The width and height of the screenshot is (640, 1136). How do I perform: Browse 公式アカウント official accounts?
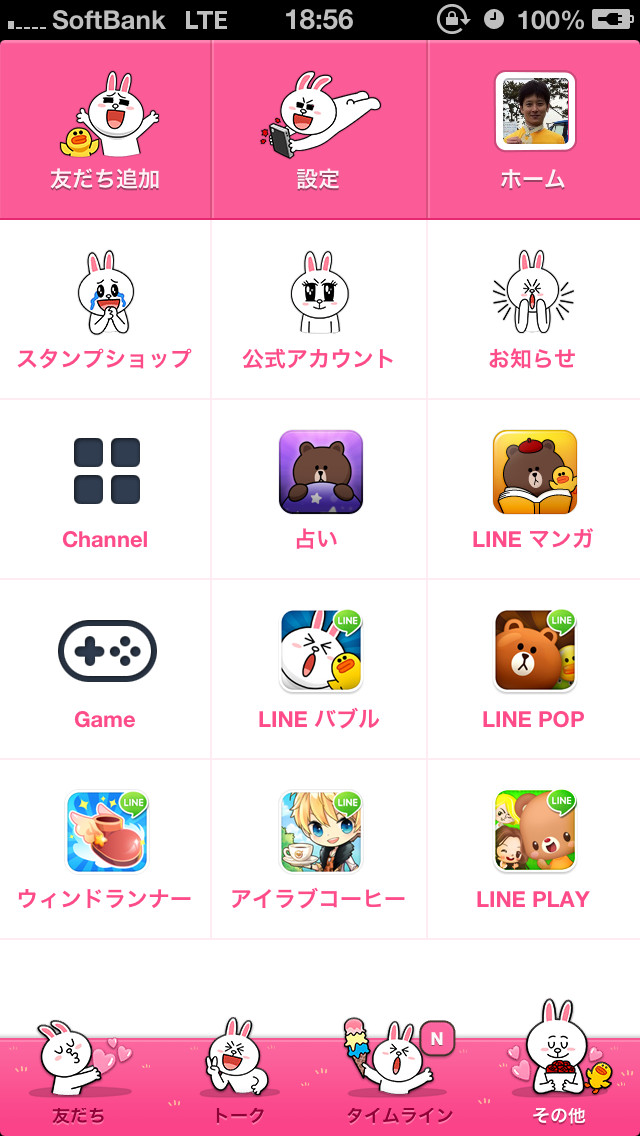(318, 308)
